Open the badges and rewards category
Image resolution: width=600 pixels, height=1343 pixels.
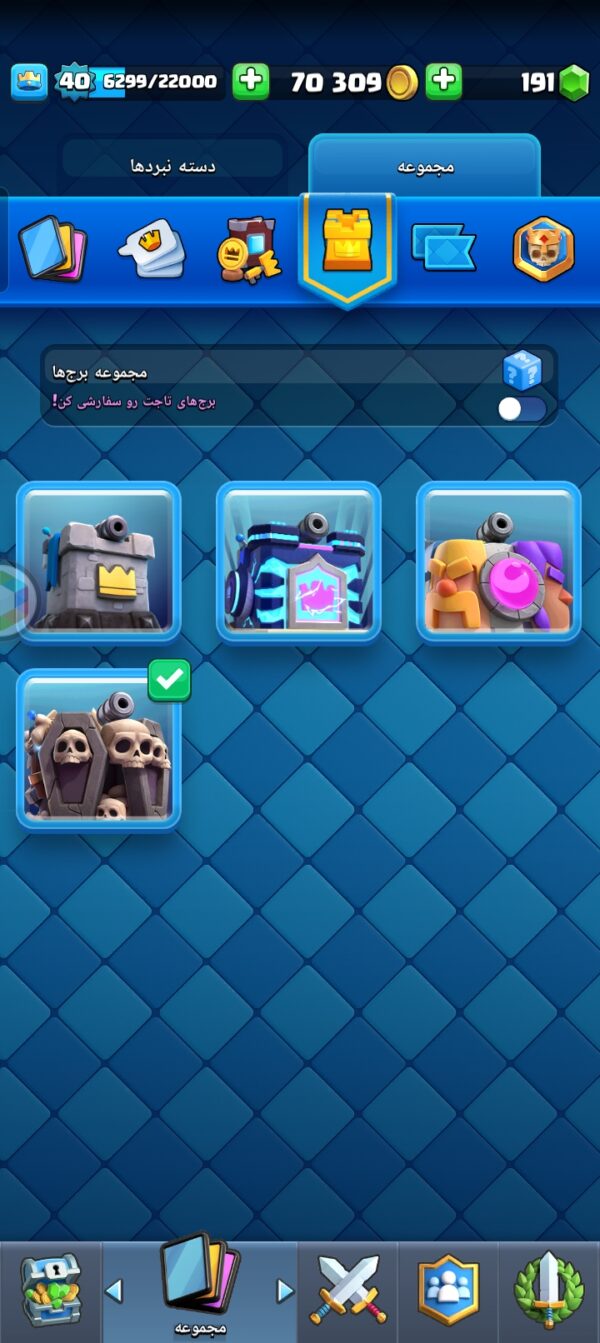pyautogui.click(x=248, y=248)
